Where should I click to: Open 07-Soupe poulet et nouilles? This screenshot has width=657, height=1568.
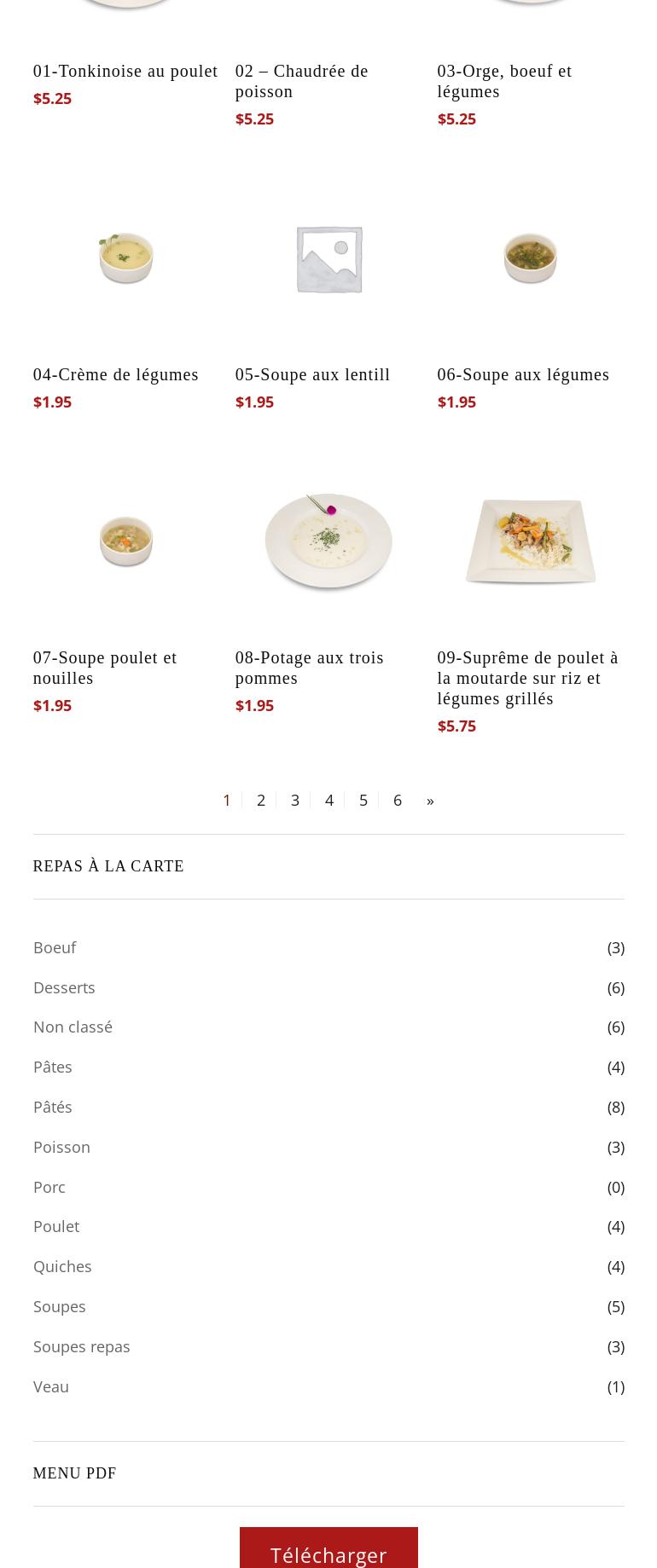(x=105, y=668)
